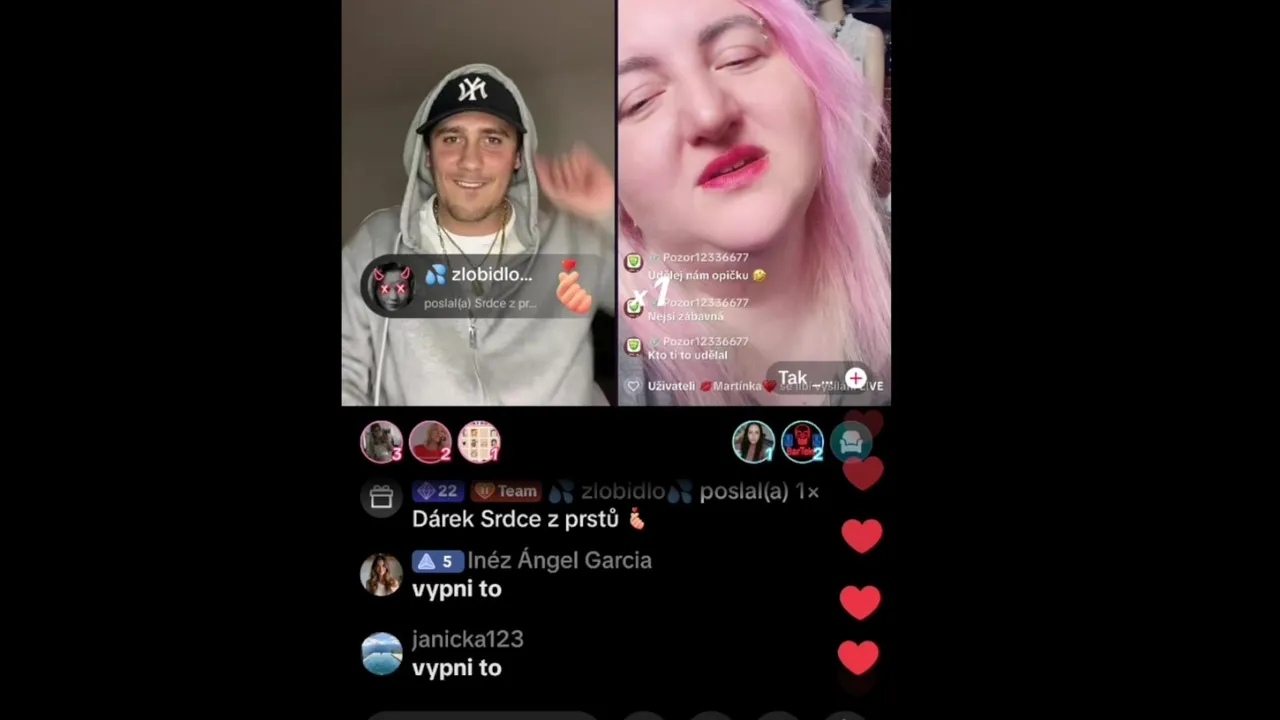View the left team's top gifter ranked 1
Screen dimensions: 1280x720
coord(479,441)
